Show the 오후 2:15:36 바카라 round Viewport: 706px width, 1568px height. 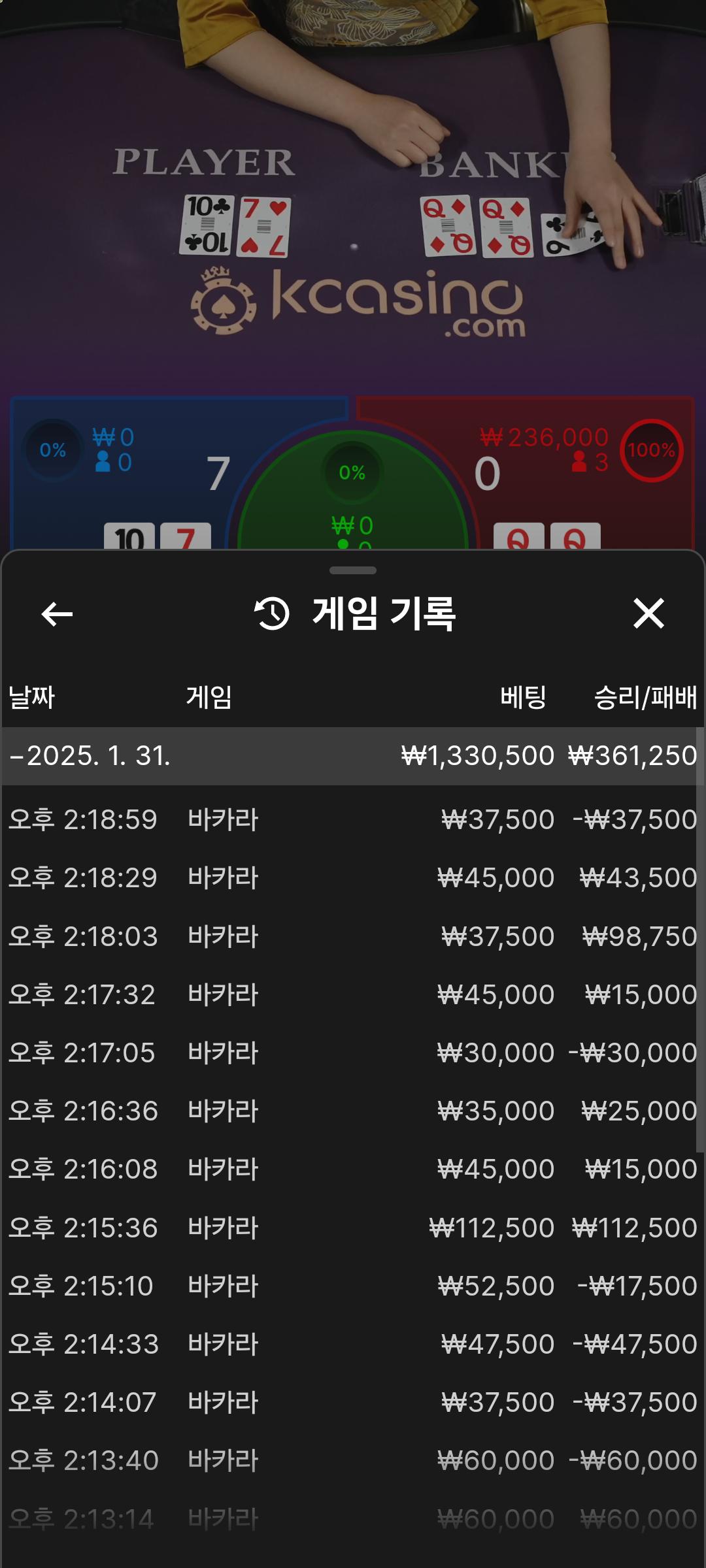click(353, 1228)
